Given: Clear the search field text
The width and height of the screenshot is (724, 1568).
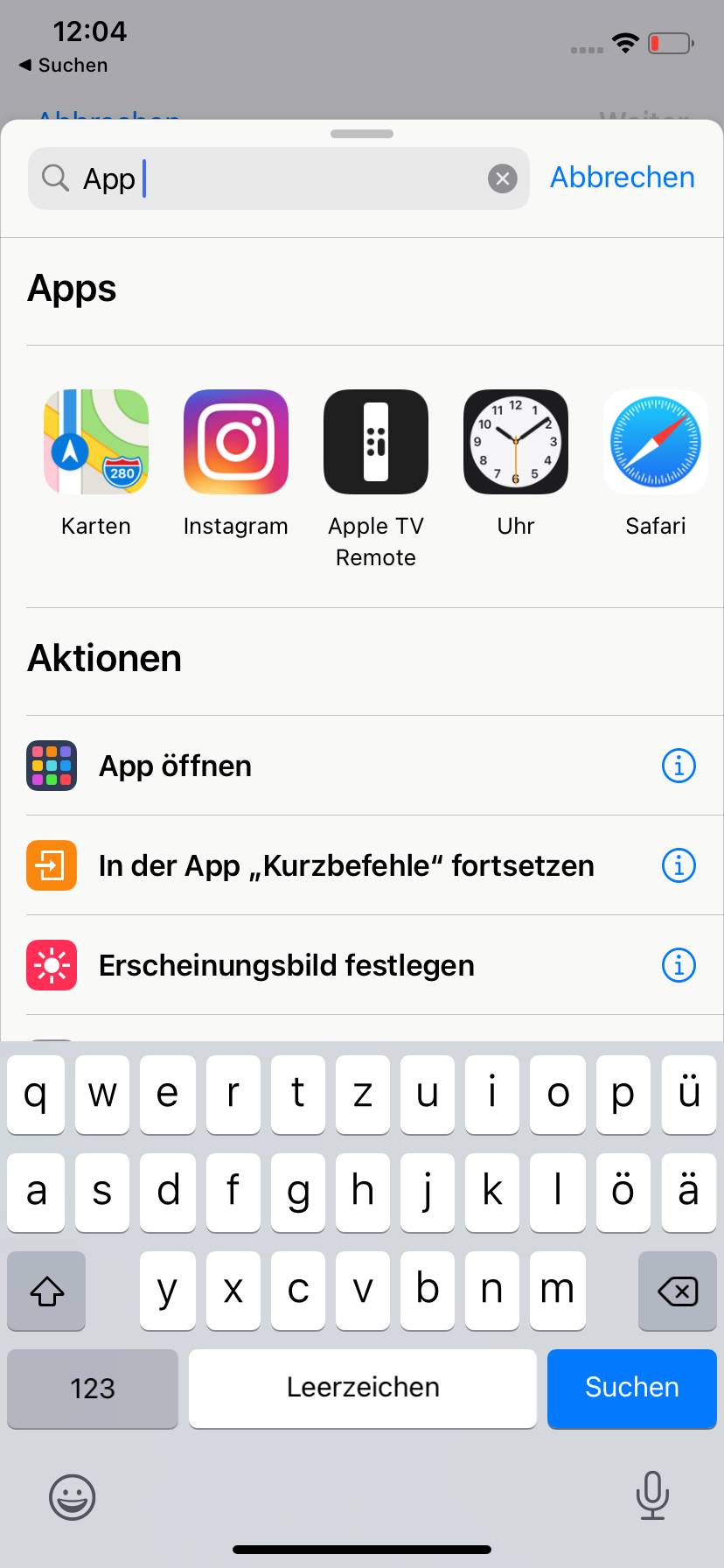Looking at the screenshot, I should coord(502,179).
